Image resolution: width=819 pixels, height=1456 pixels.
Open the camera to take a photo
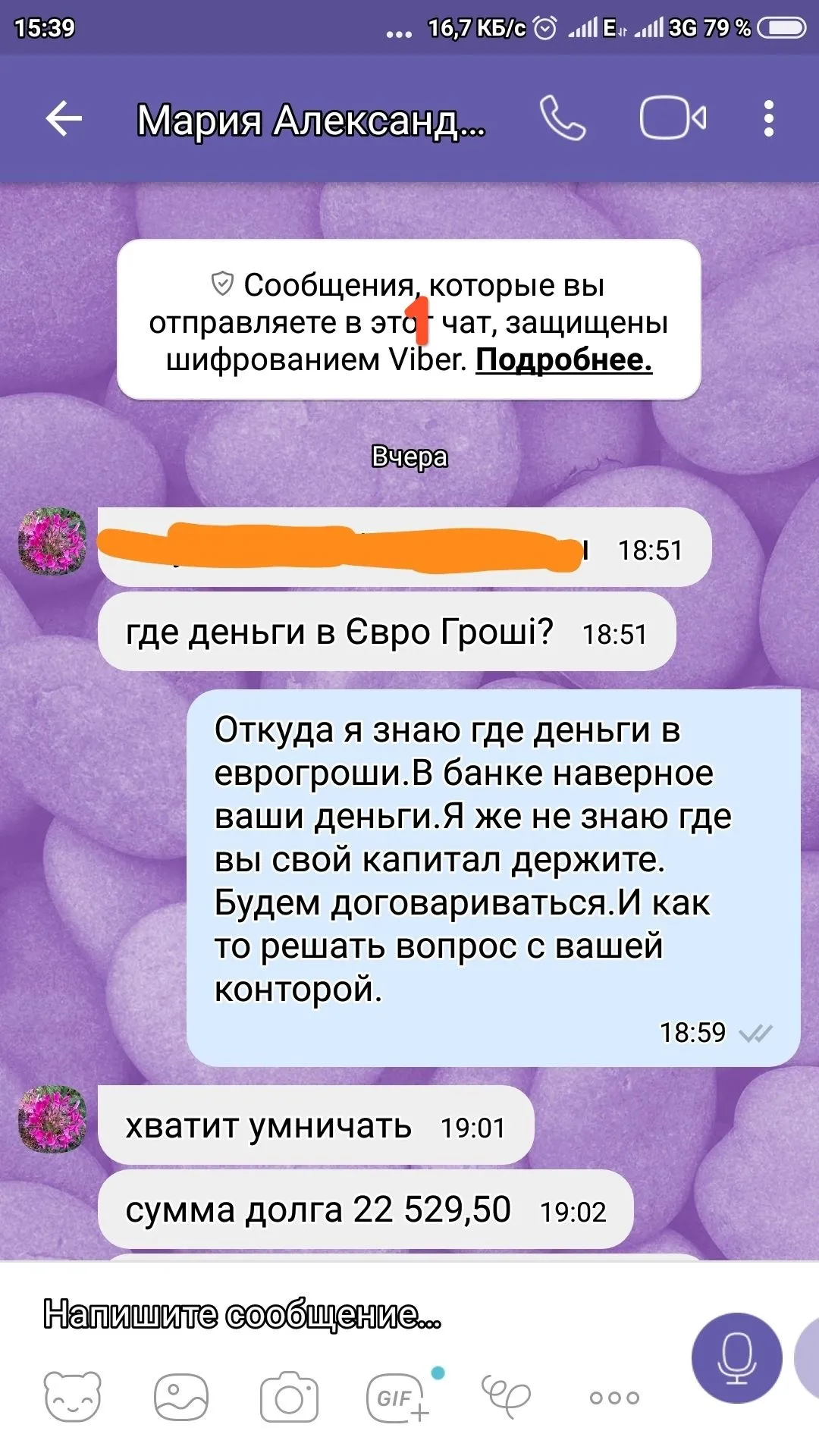click(289, 1397)
